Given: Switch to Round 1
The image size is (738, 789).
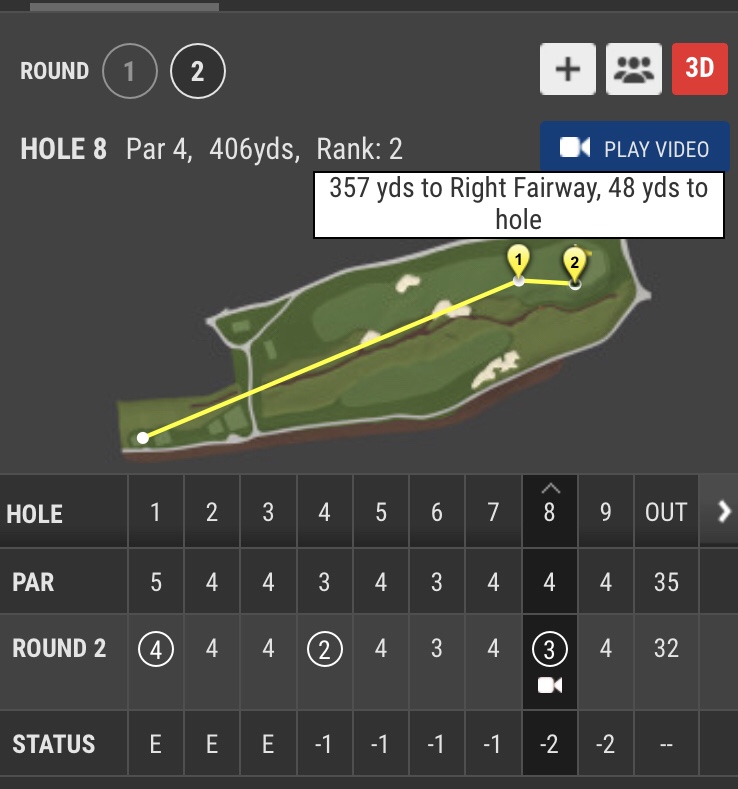Looking at the screenshot, I should tap(130, 71).
